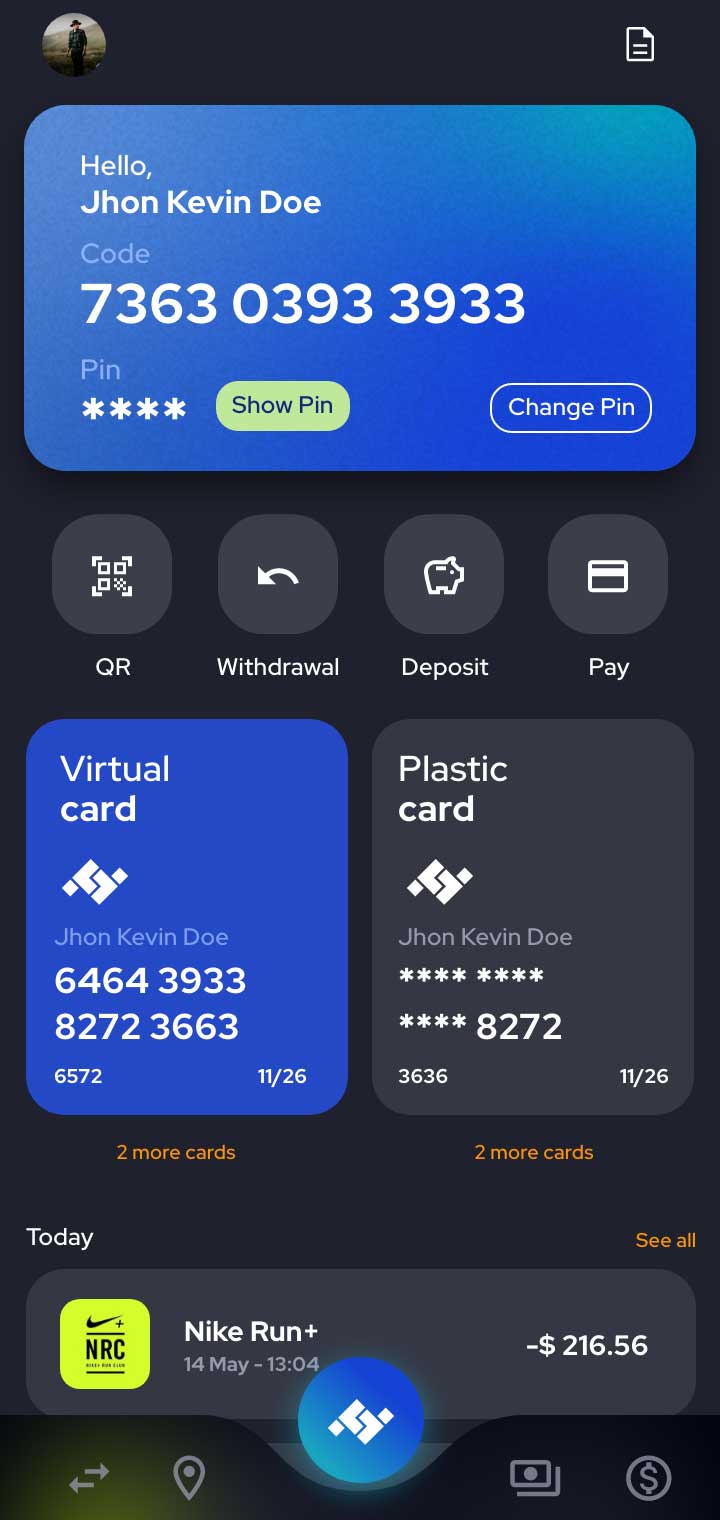Tap the center floating logo button
The image size is (720, 1520).
tap(361, 1420)
